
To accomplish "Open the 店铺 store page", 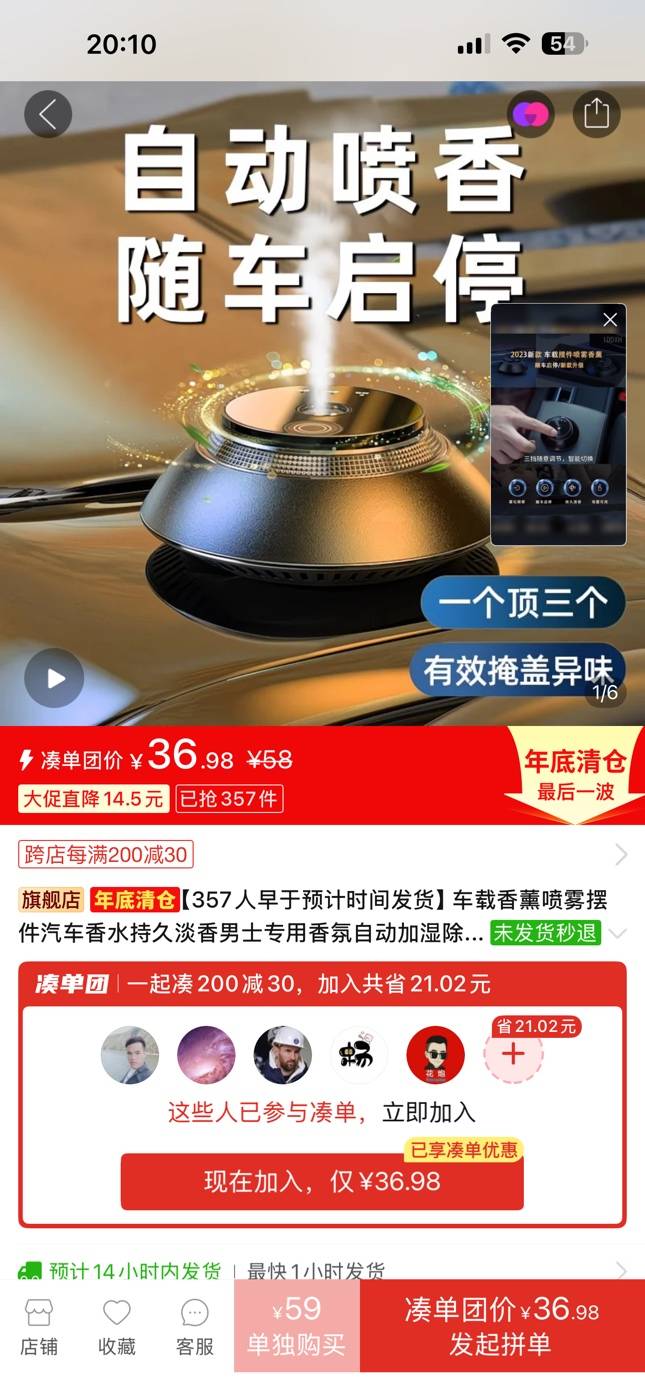I will (39, 1326).
